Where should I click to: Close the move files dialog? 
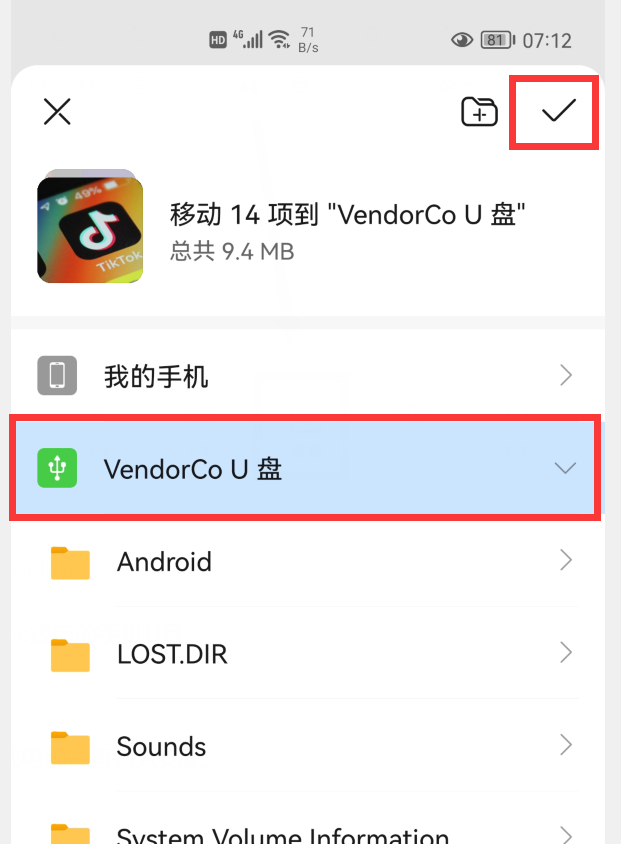tap(57, 111)
